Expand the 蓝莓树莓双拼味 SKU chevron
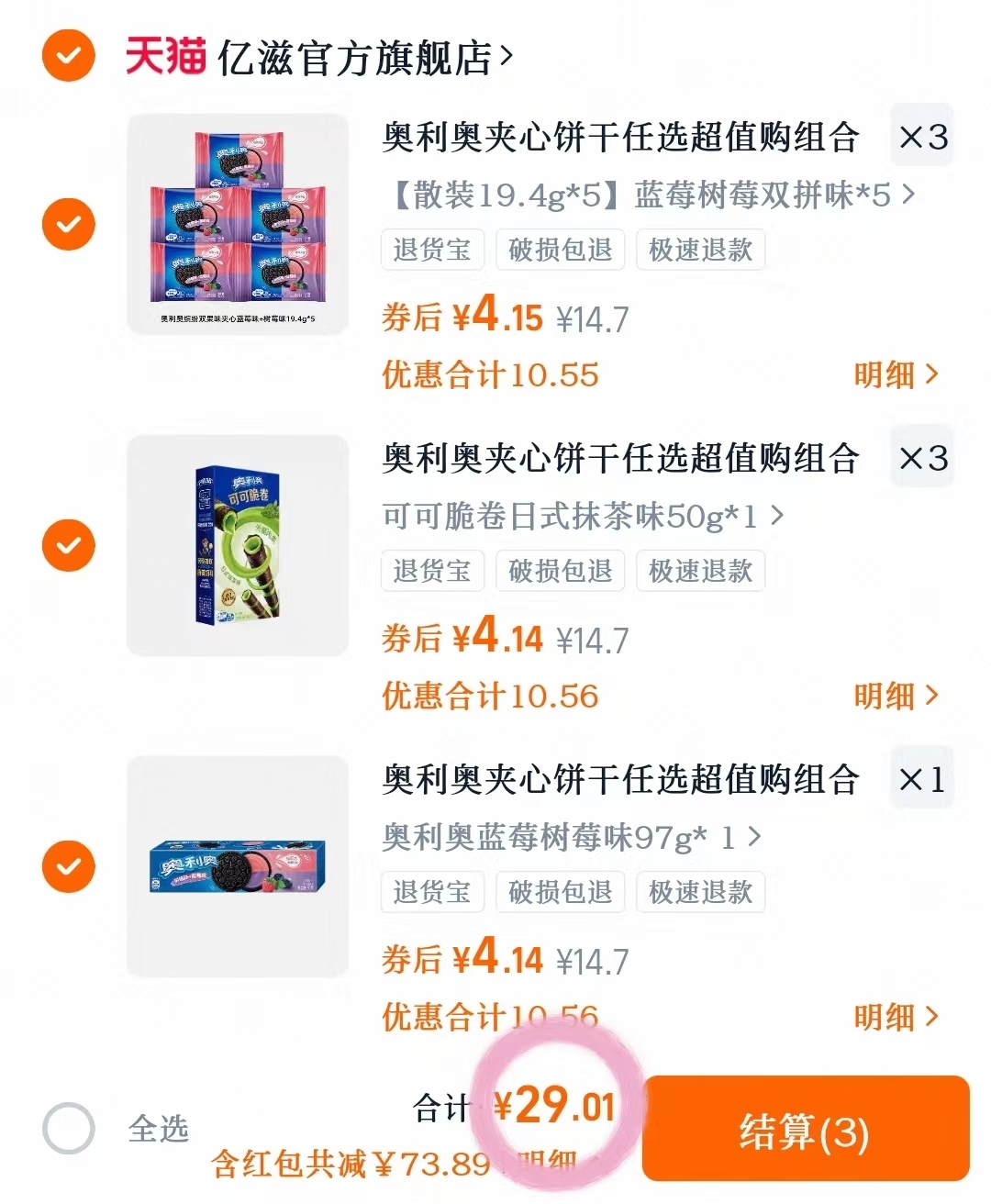Viewport: 991px width, 1204px height. coord(908,195)
